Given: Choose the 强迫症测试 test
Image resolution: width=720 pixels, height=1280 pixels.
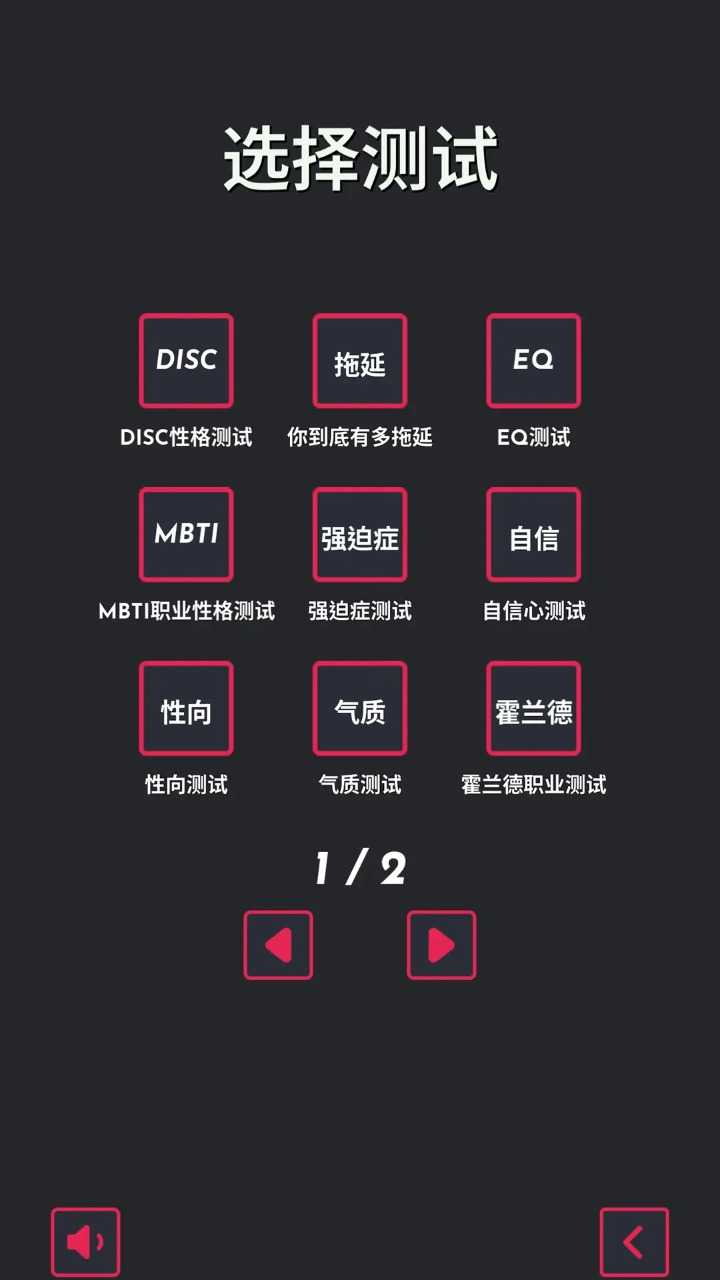Looking at the screenshot, I should pyautogui.click(x=360, y=535).
